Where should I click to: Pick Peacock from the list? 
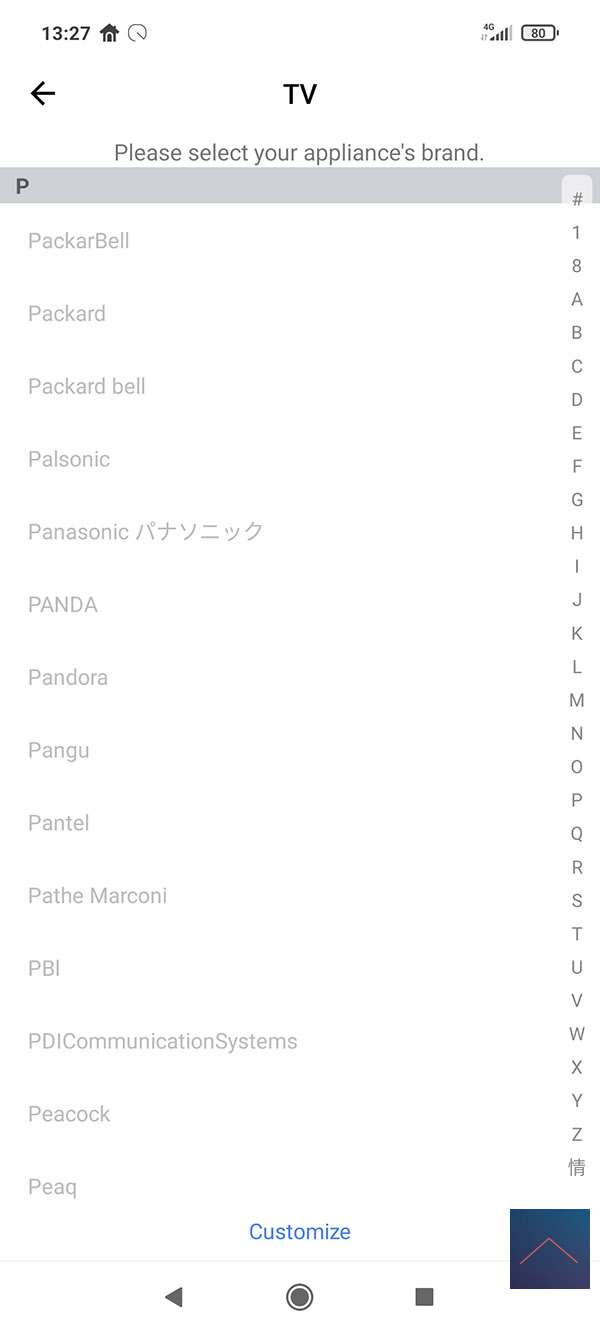tap(69, 1115)
